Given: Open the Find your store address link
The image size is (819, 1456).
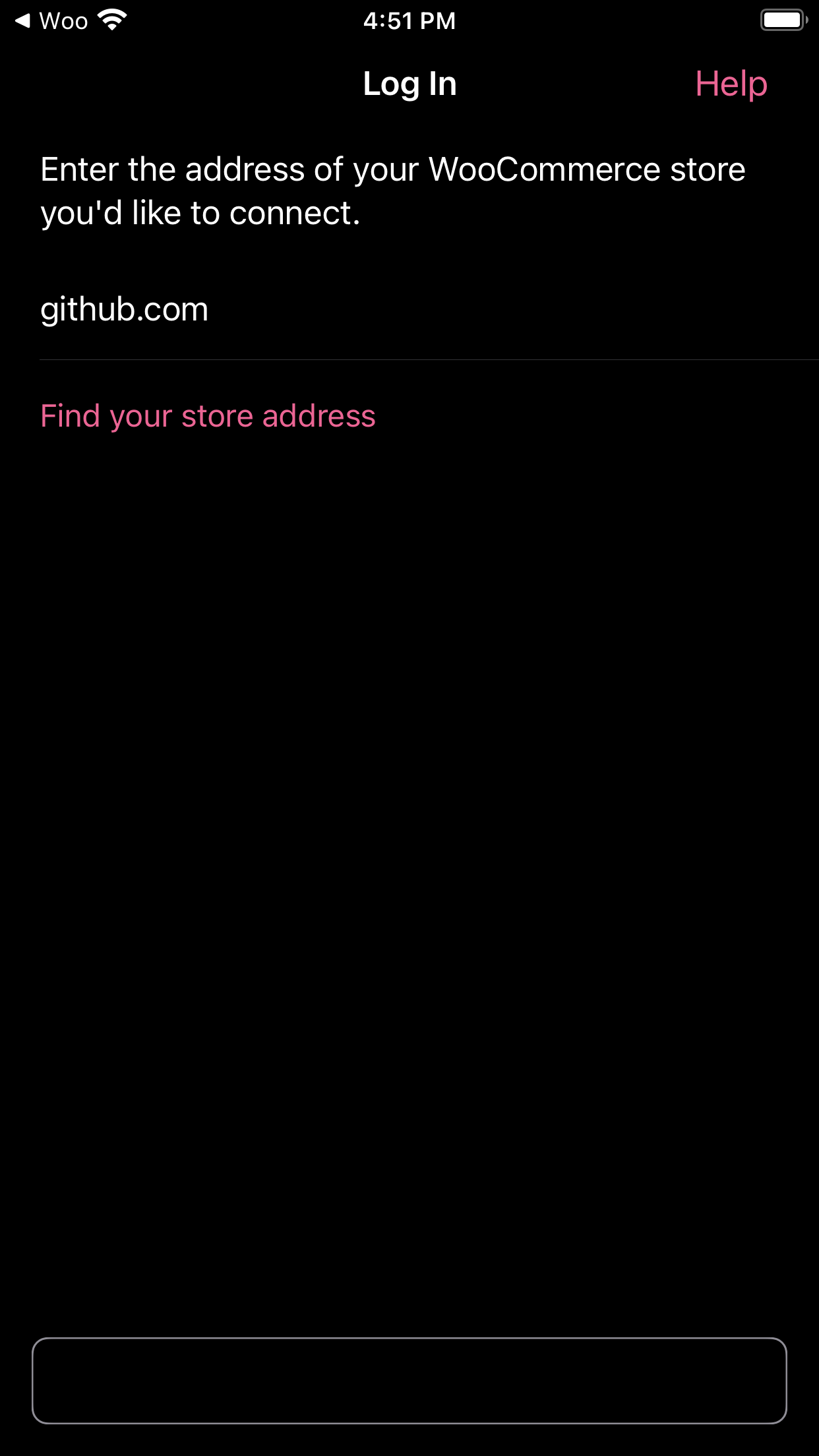Looking at the screenshot, I should tap(208, 416).
